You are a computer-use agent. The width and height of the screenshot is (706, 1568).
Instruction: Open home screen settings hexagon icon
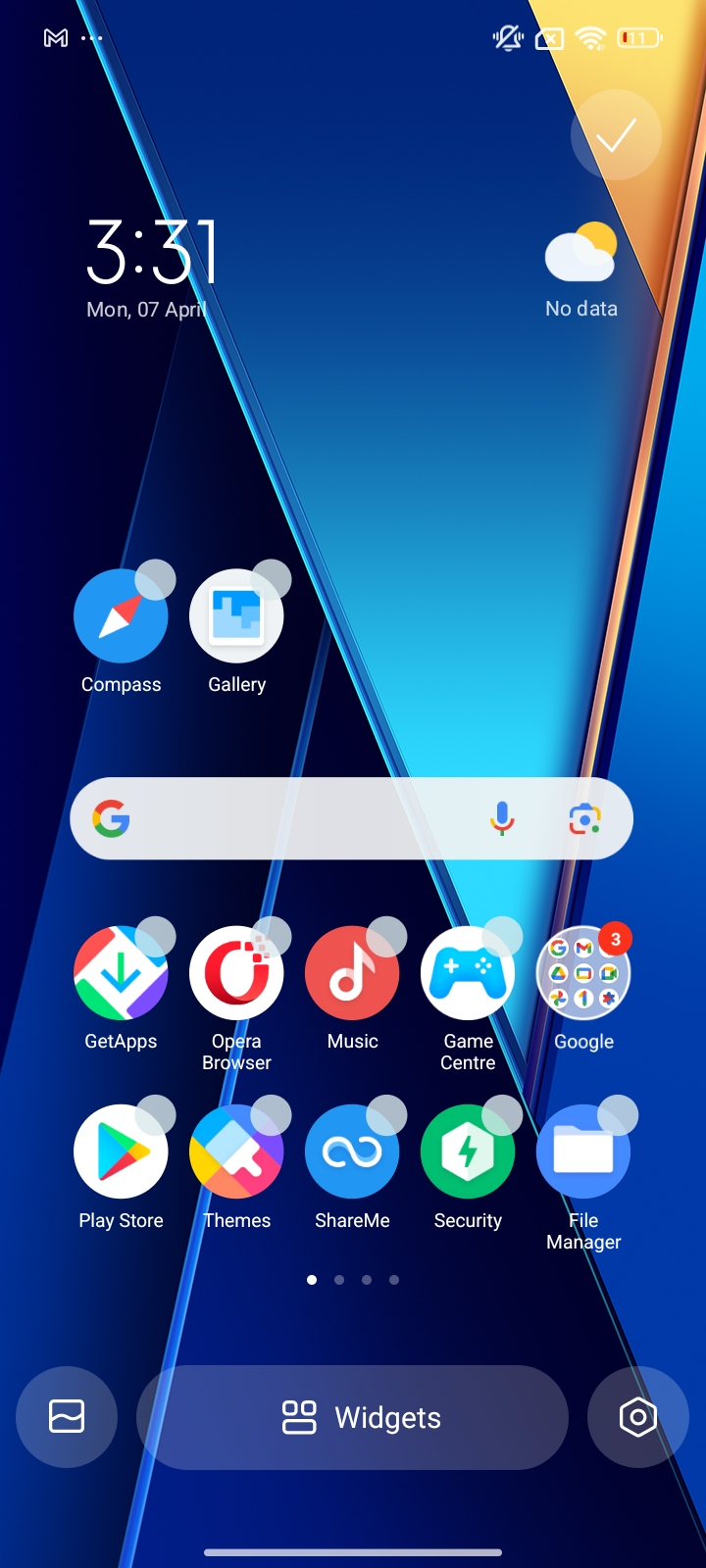click(x=637, y=1417)
